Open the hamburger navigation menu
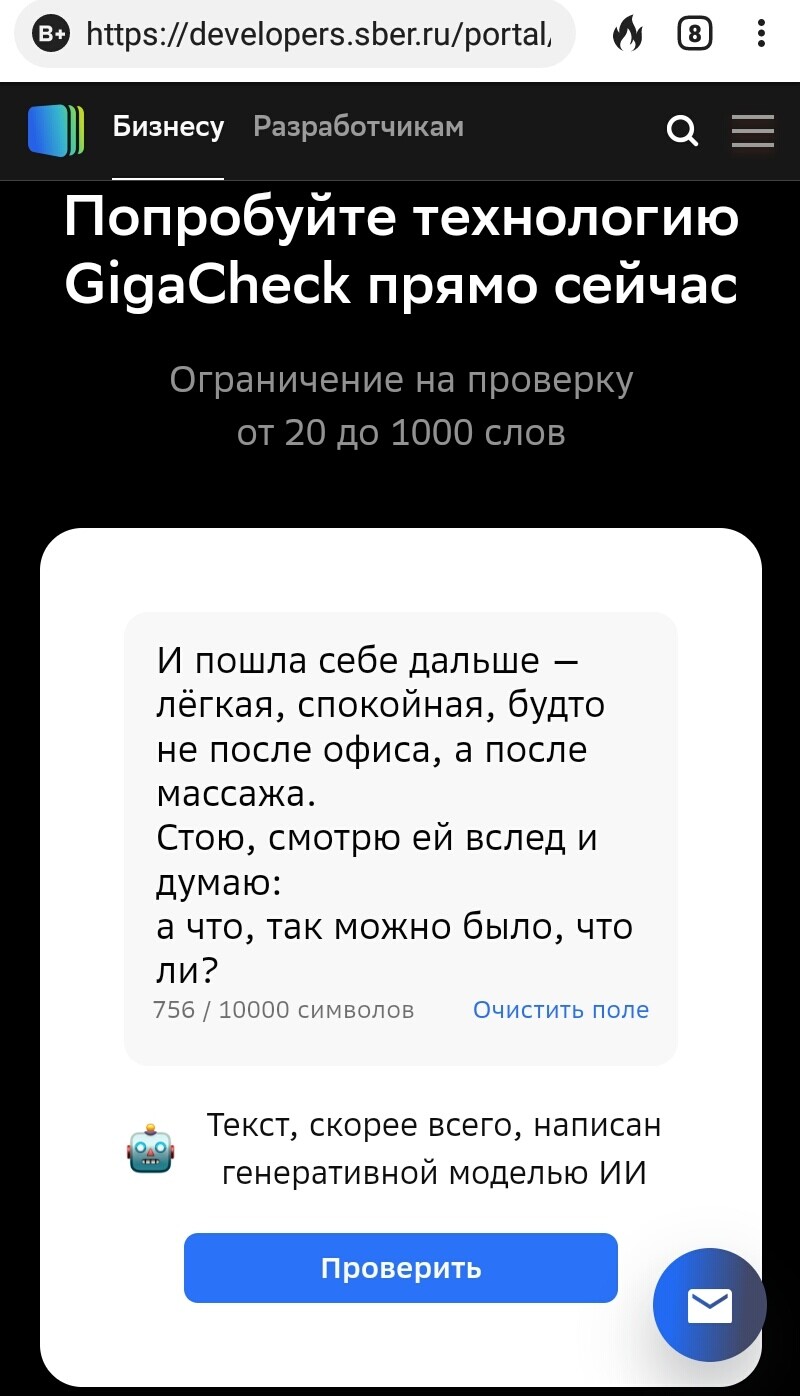This screenshot has width=800, height=1396. [x=753, y=131]
